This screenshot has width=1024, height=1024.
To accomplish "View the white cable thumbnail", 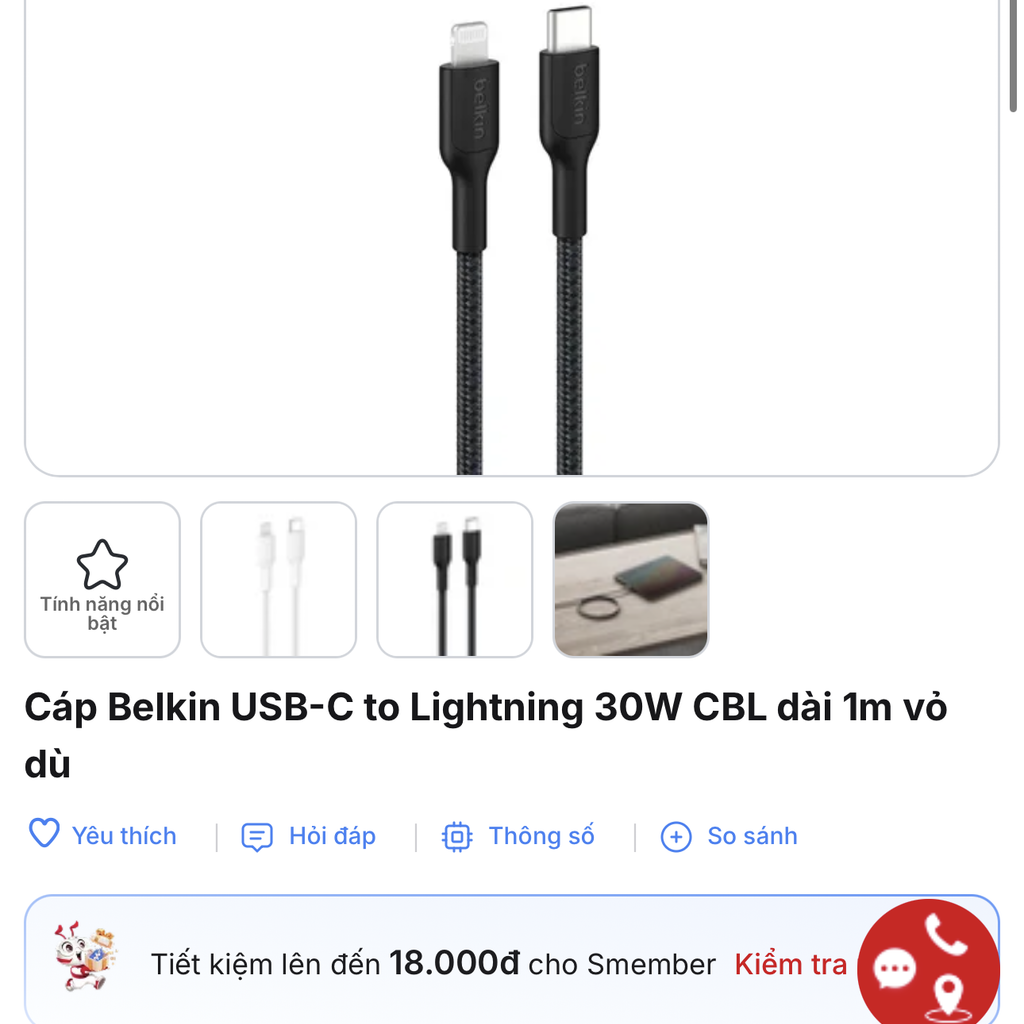I will (279, 580).
